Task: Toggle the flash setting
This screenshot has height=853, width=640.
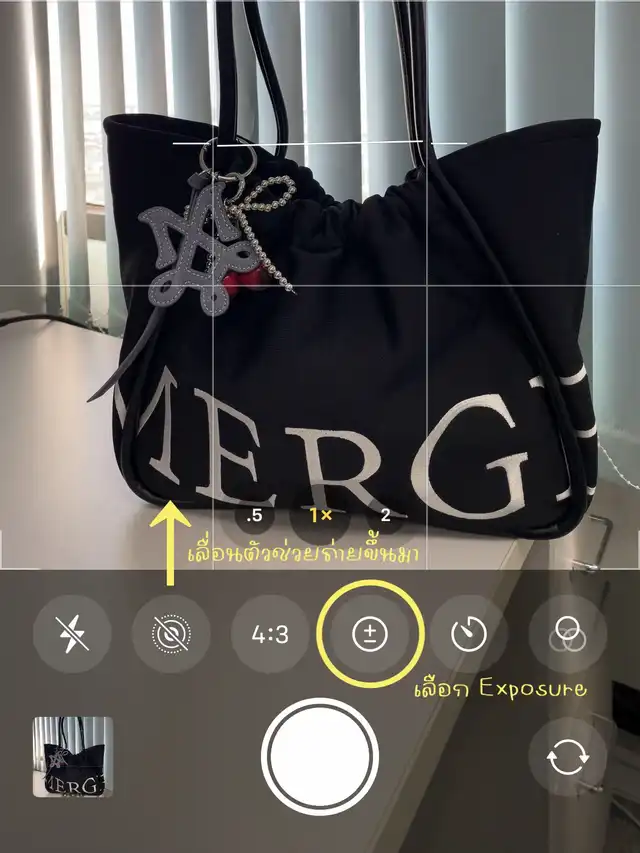Action: pos(72,634)
